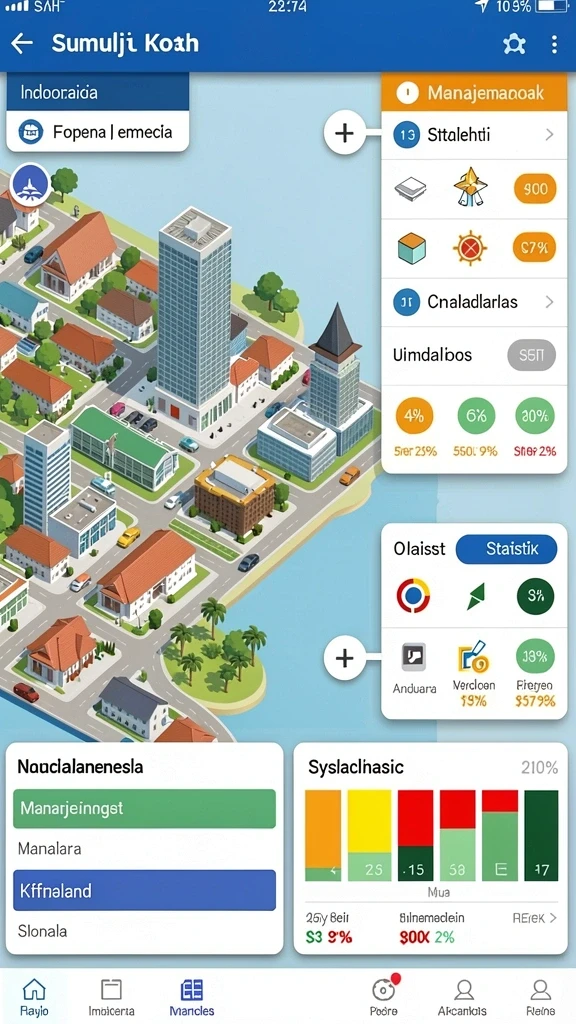Switch to the Rayjo home tab
Image resolution: width=576 pixels, height=1024 pixels.
(34, 997)
